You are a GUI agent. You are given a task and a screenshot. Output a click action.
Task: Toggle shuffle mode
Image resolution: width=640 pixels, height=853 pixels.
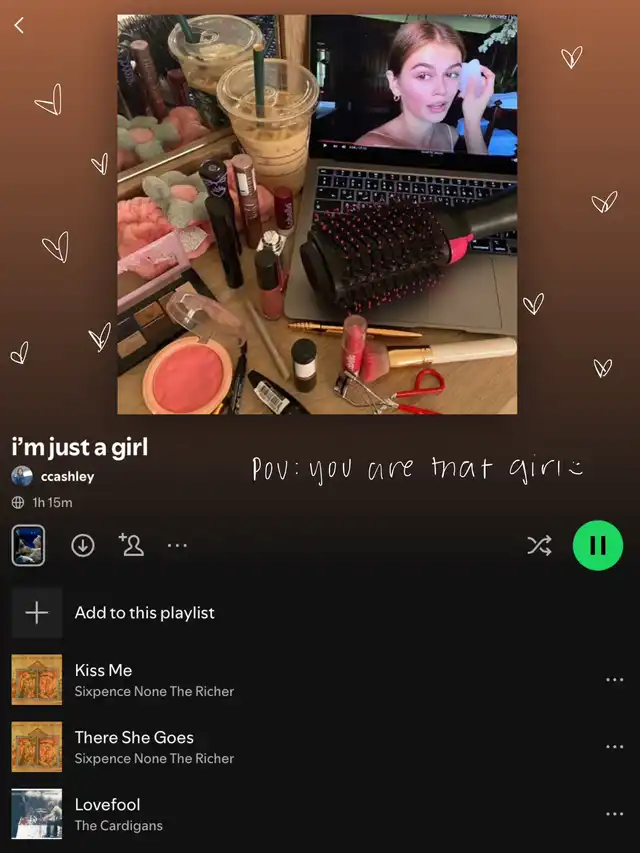click(539, 545)
